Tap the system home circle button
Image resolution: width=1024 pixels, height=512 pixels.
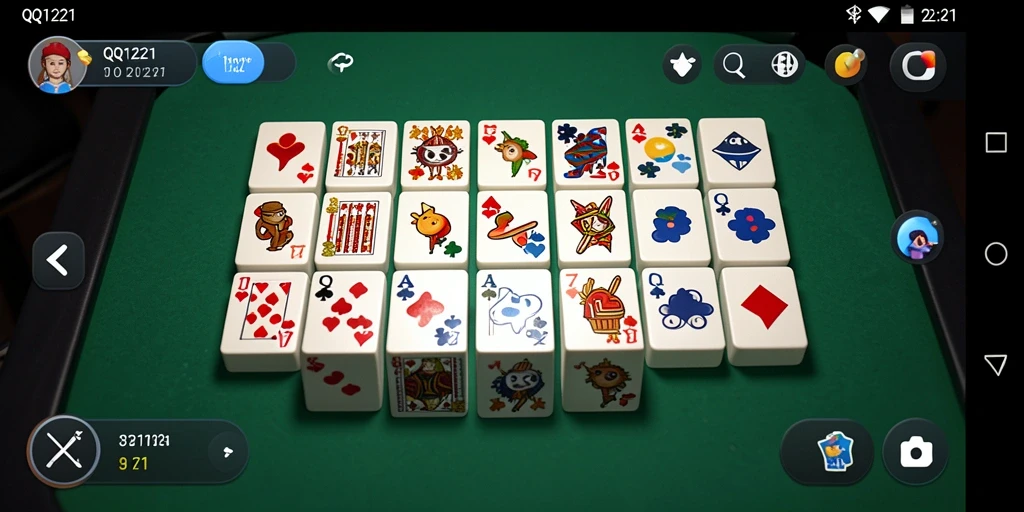click(995, 253)
